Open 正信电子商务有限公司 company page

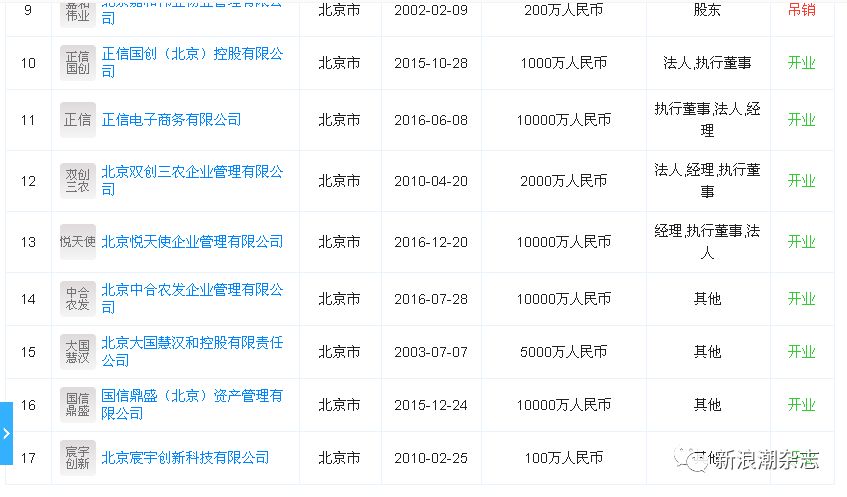tap(171, 119)
